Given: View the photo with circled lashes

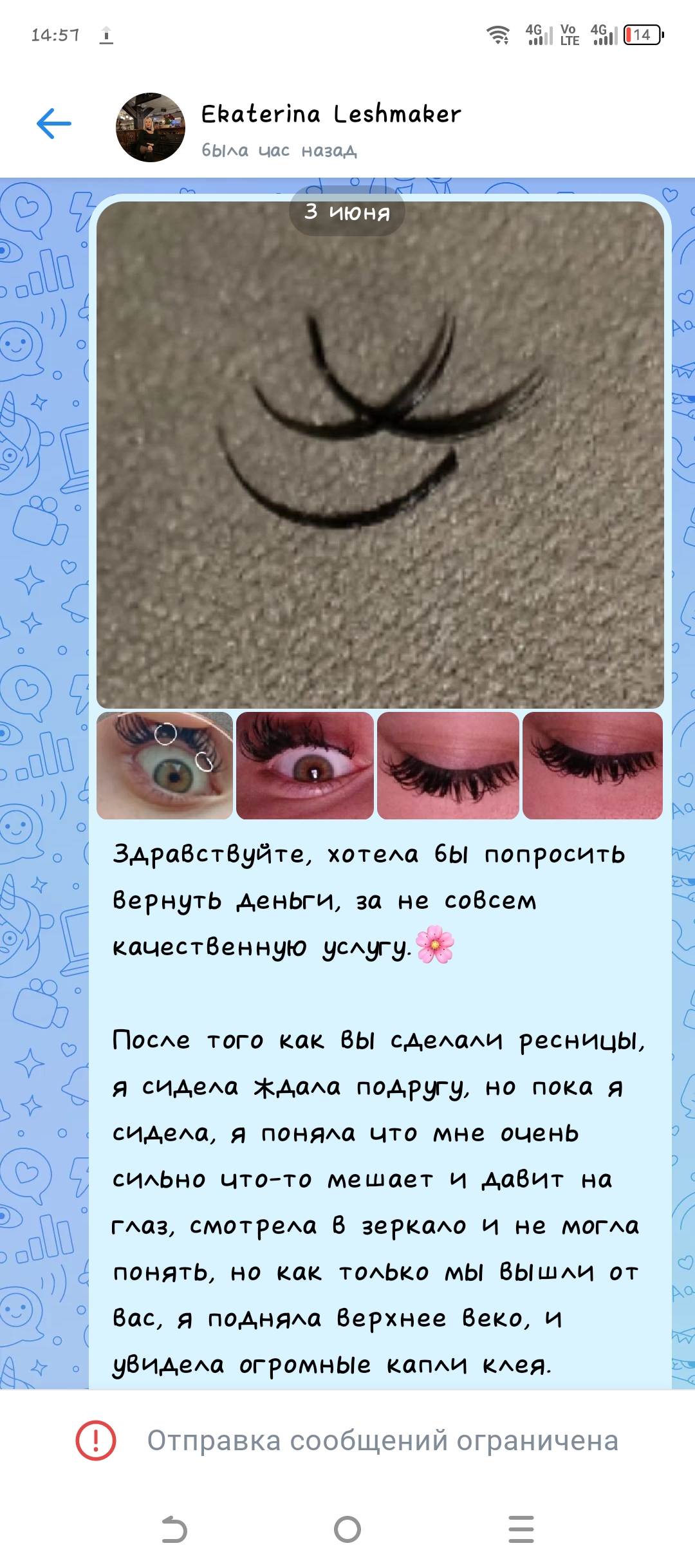Looking at the screenshot, I should tap(165, 765).
